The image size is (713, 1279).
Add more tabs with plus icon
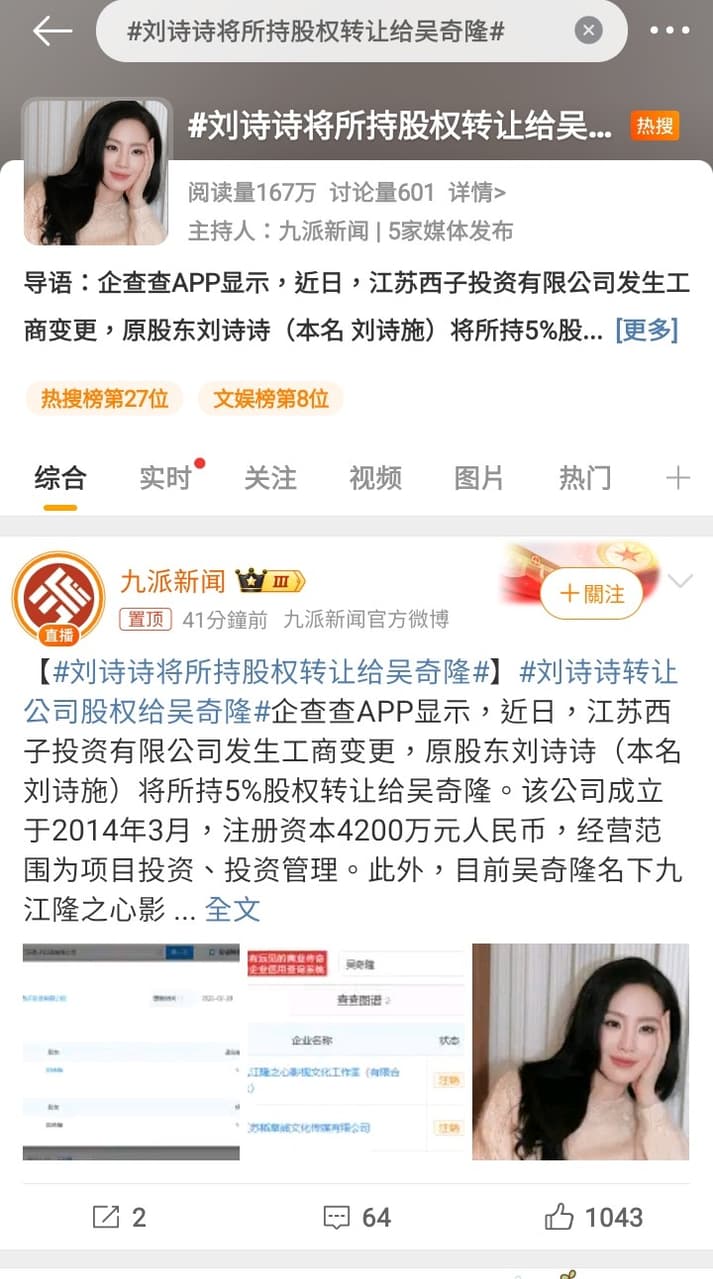point(677,478)
